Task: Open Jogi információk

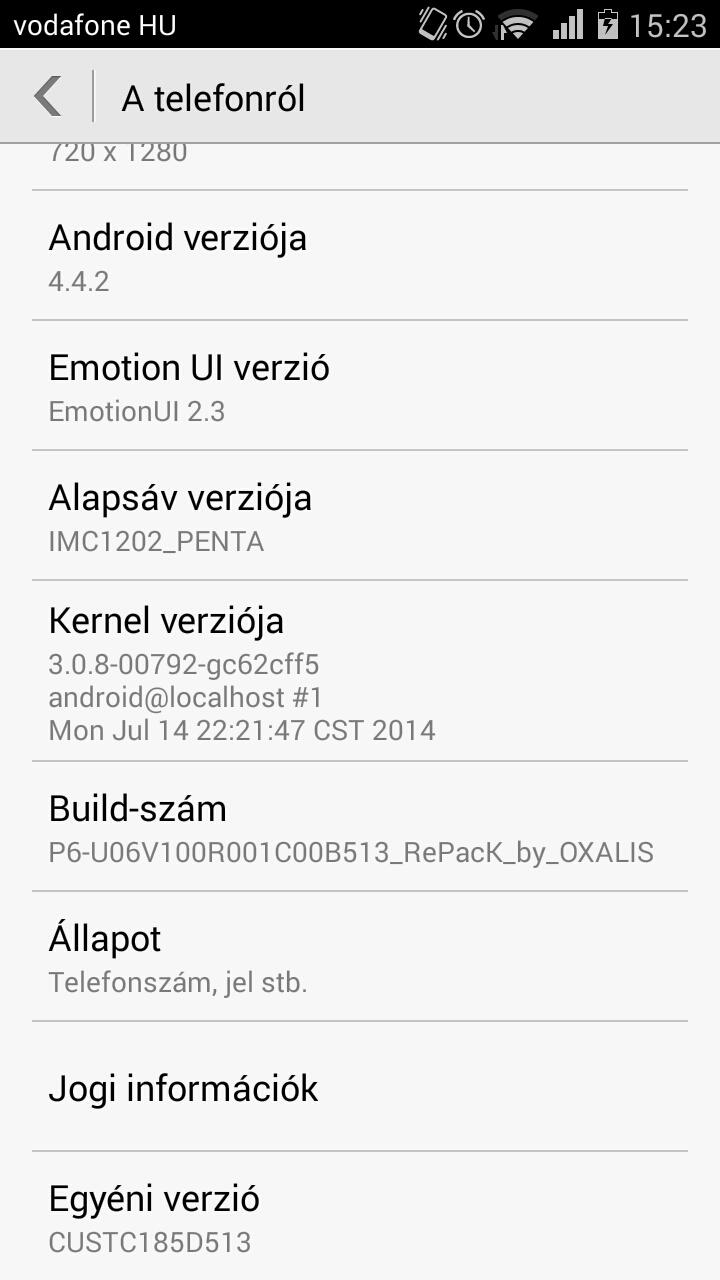Action: 360,1087
